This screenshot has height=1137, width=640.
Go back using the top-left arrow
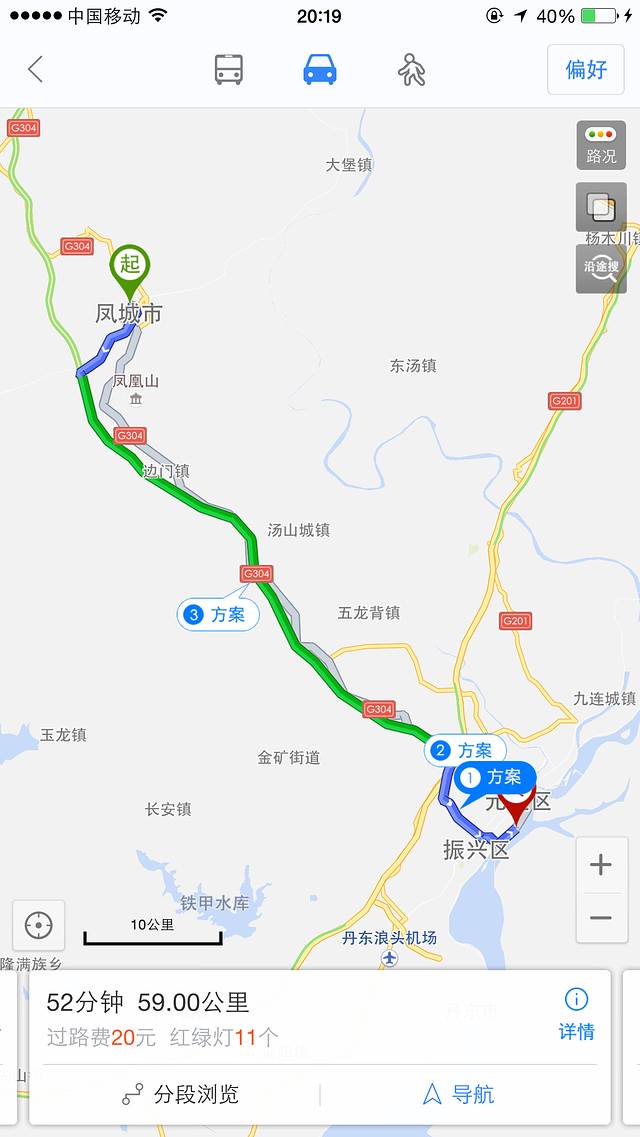[36, 70]
